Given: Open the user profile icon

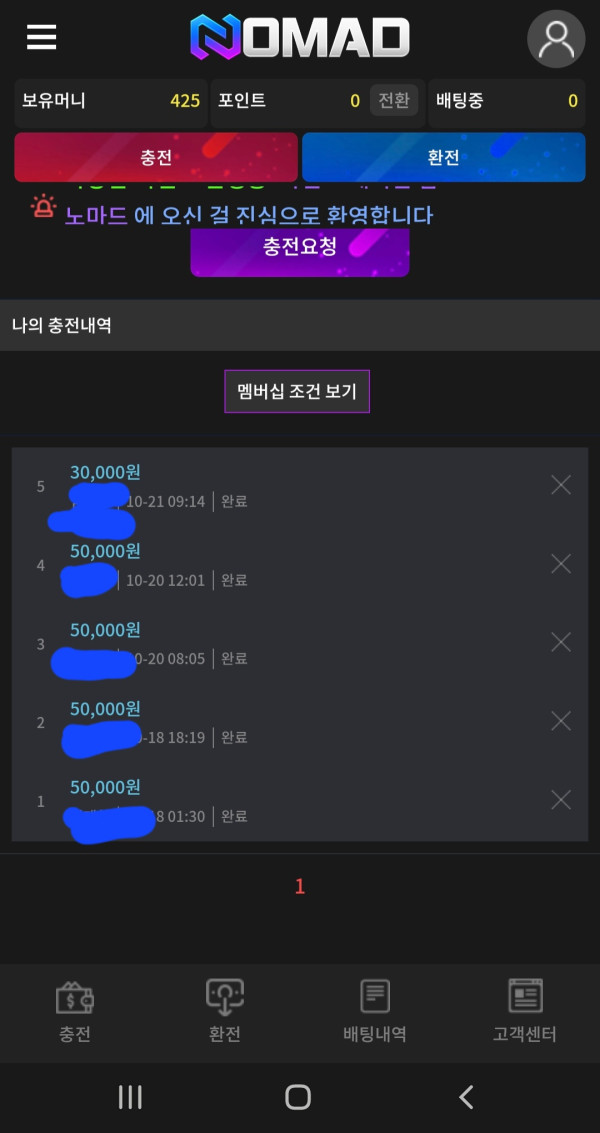Looking at the screenshot, I should 556,39.
